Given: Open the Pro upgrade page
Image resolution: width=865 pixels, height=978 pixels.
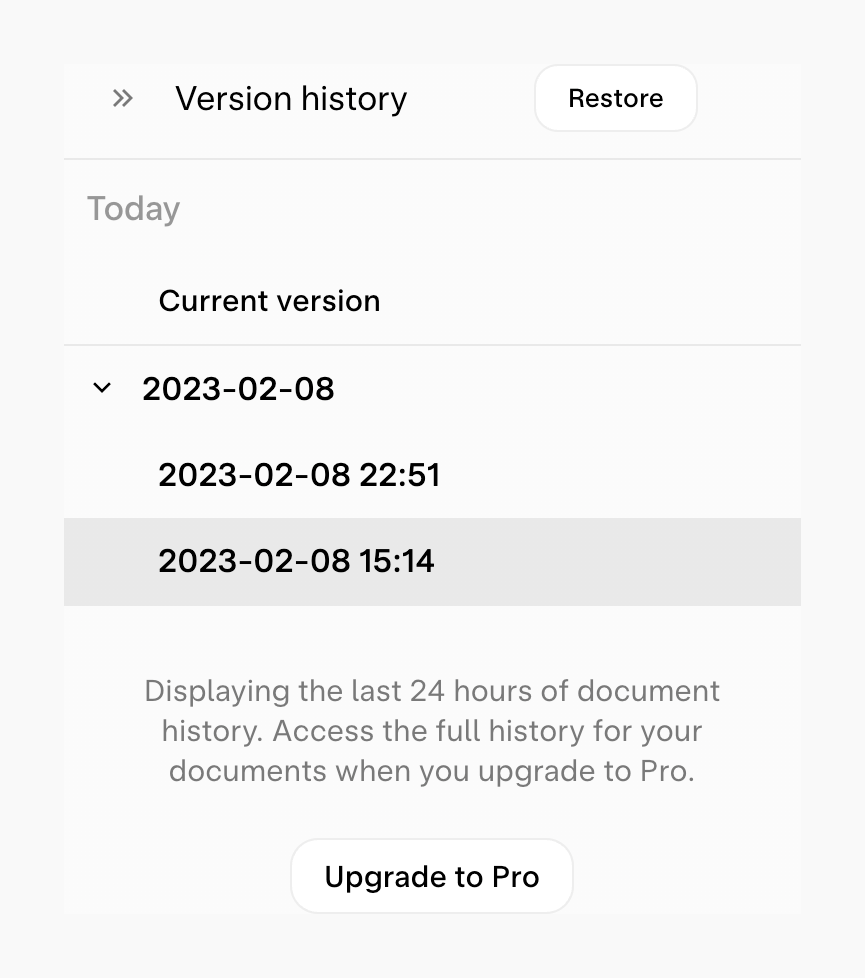Looking at the screenshot, I should coord(431,876).
